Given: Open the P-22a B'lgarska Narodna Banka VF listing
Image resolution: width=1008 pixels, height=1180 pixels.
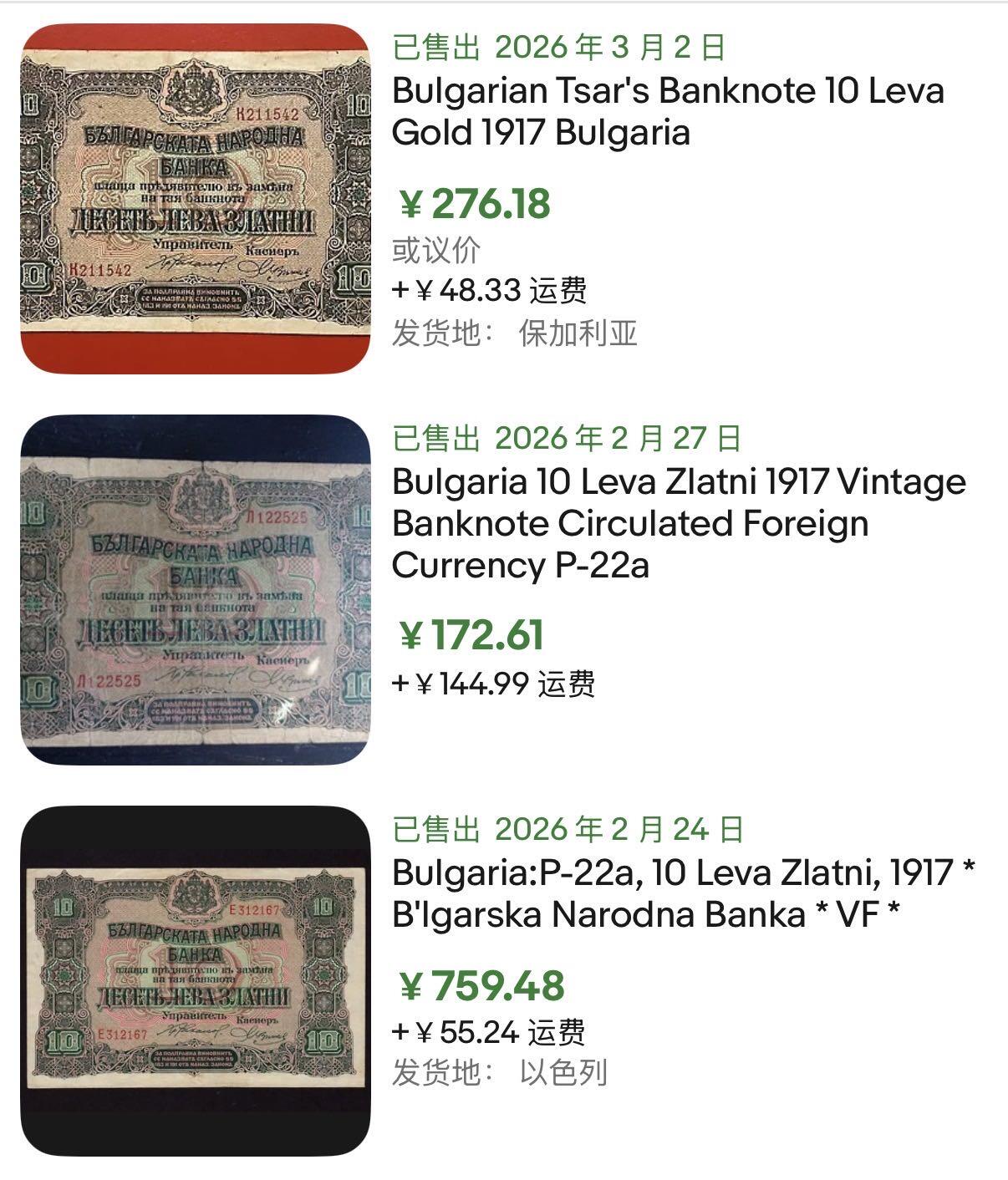Looking at the screenshot, I should coord(683,893).
